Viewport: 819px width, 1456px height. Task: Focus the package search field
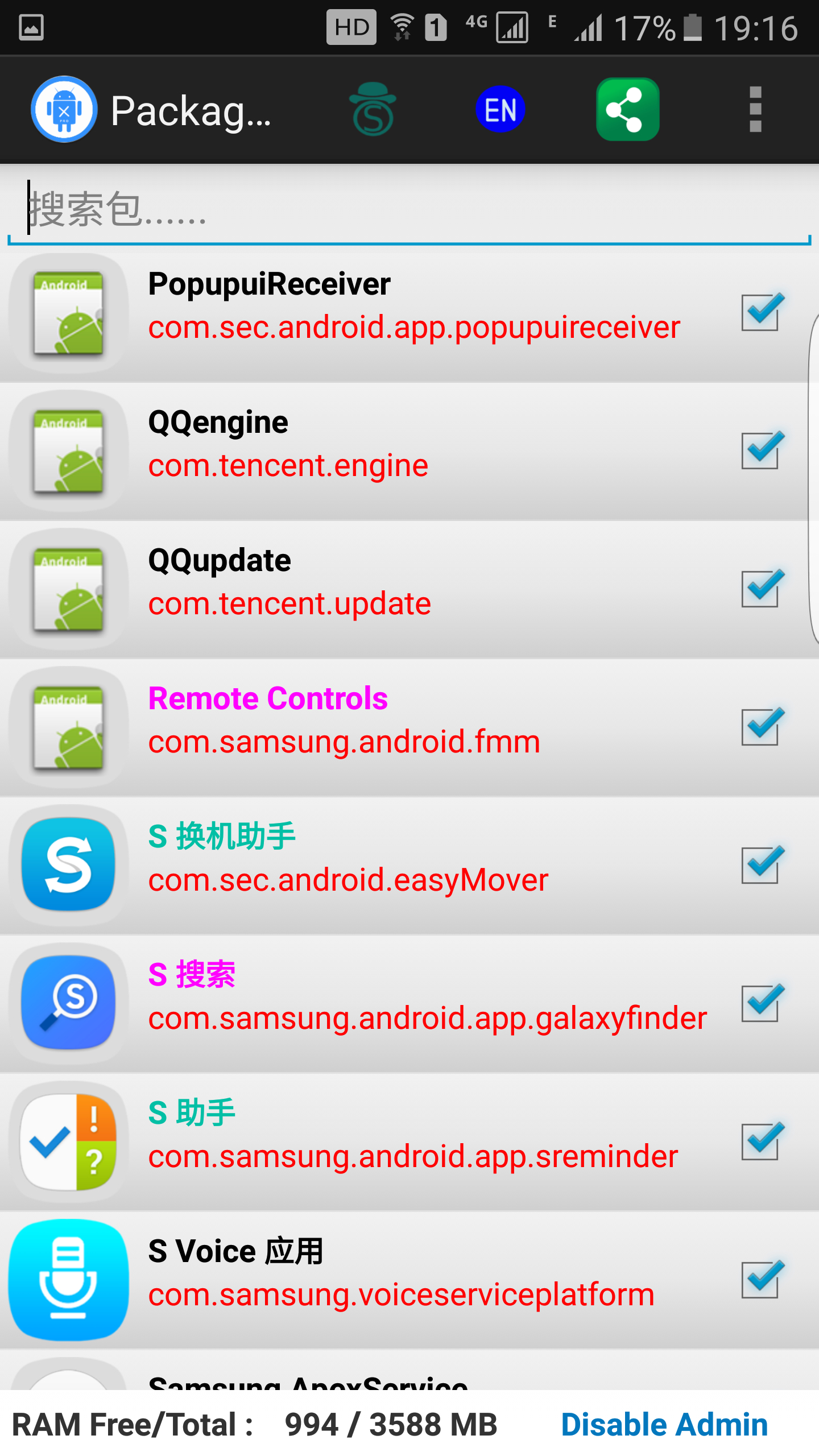[409, 209]
